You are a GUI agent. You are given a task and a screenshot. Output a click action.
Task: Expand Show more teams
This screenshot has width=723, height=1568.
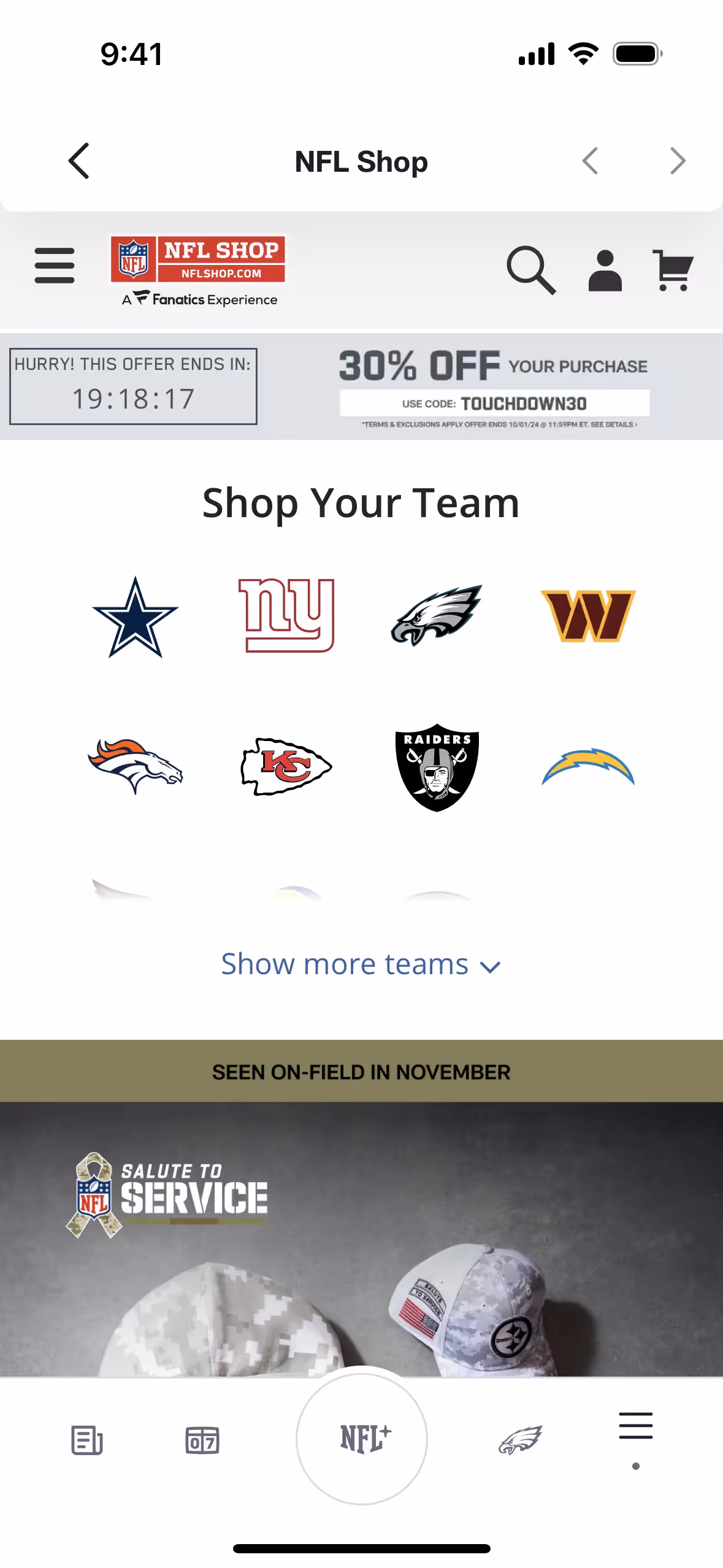coord(361,964)
